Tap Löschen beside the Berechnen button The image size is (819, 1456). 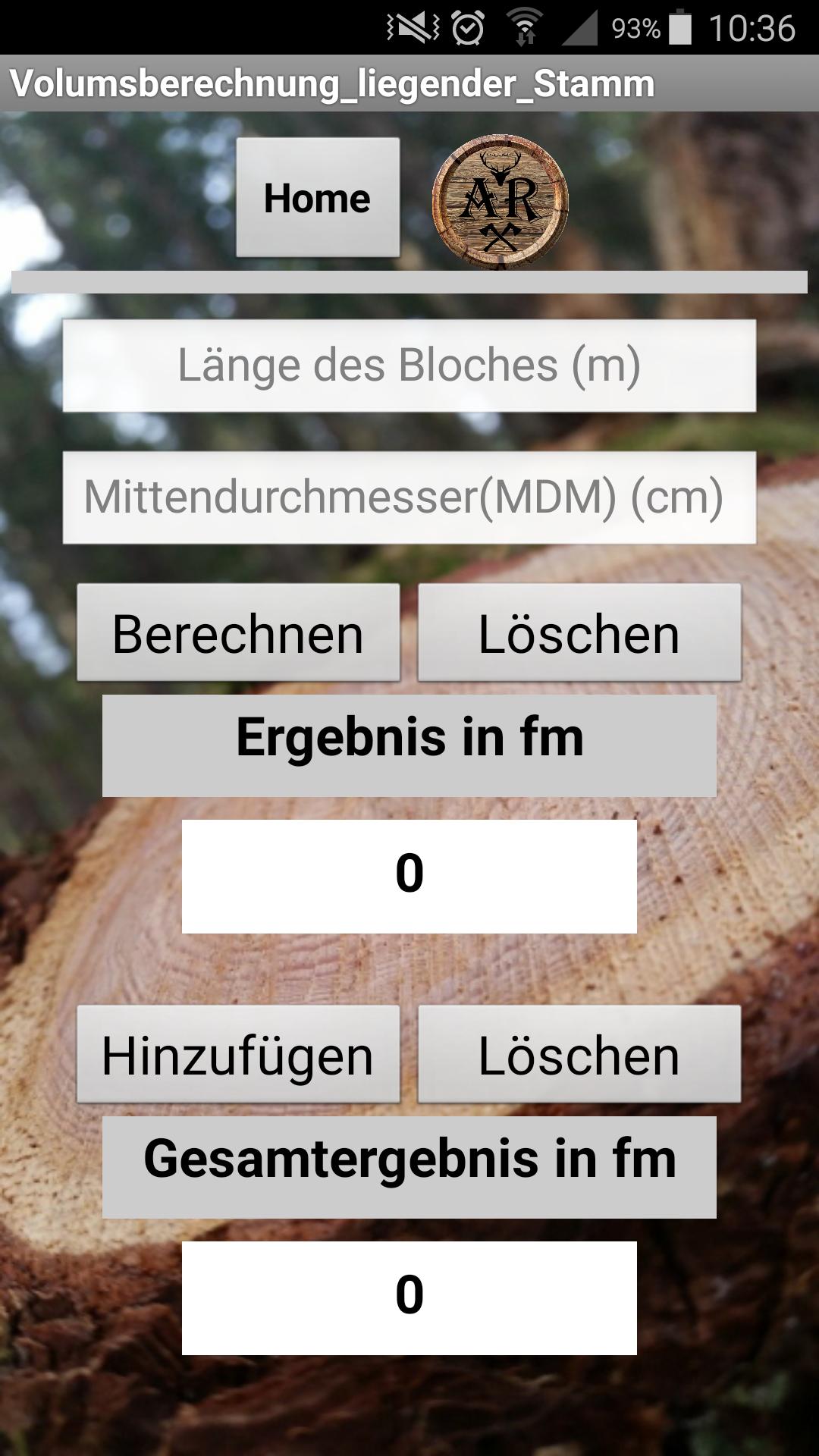(579, 632)
